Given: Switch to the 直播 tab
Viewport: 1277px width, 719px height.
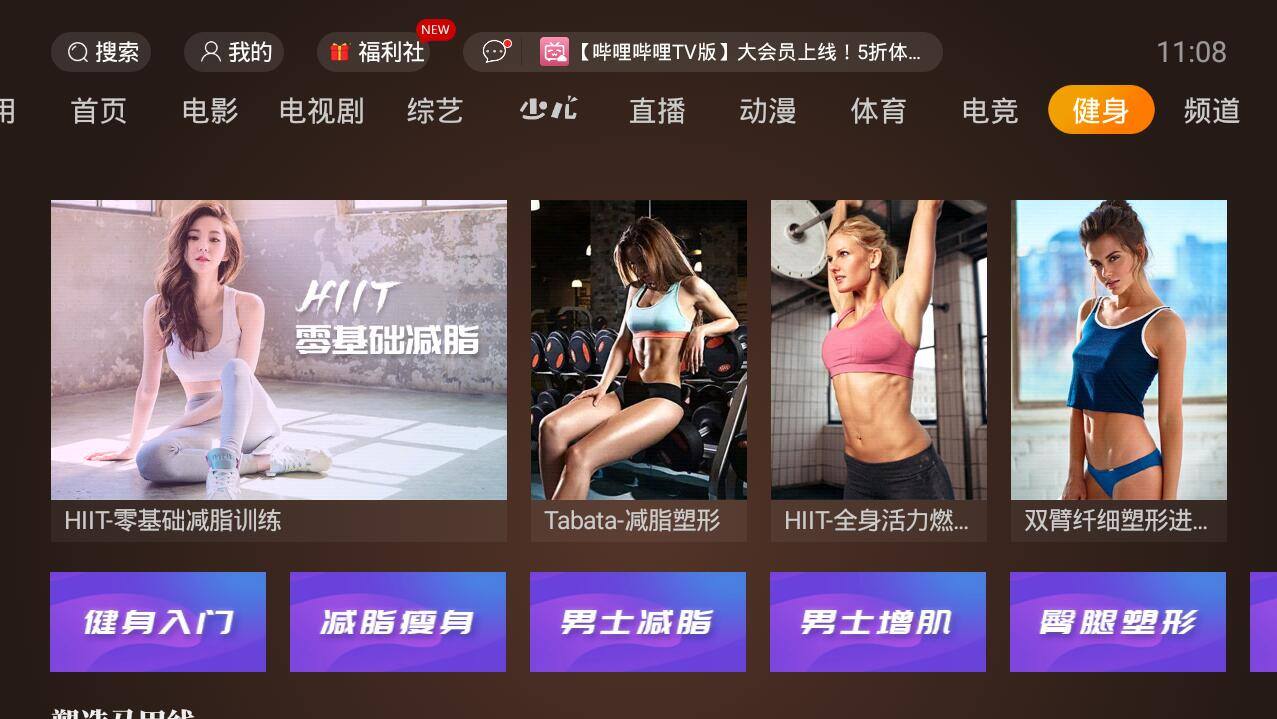Looking at the screenshot, I should click(657, 110).
